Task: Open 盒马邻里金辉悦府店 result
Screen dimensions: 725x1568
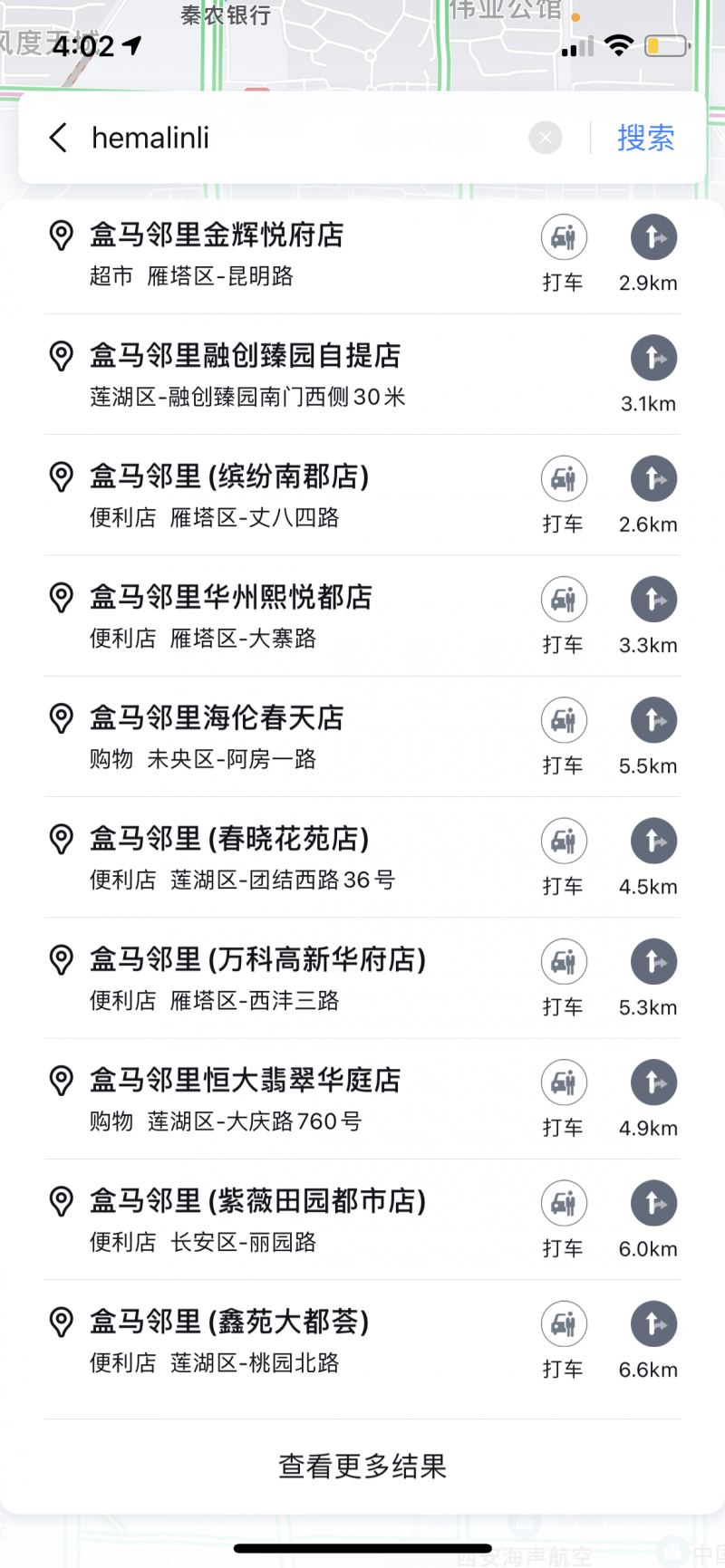Action: [x=285, y=254]
